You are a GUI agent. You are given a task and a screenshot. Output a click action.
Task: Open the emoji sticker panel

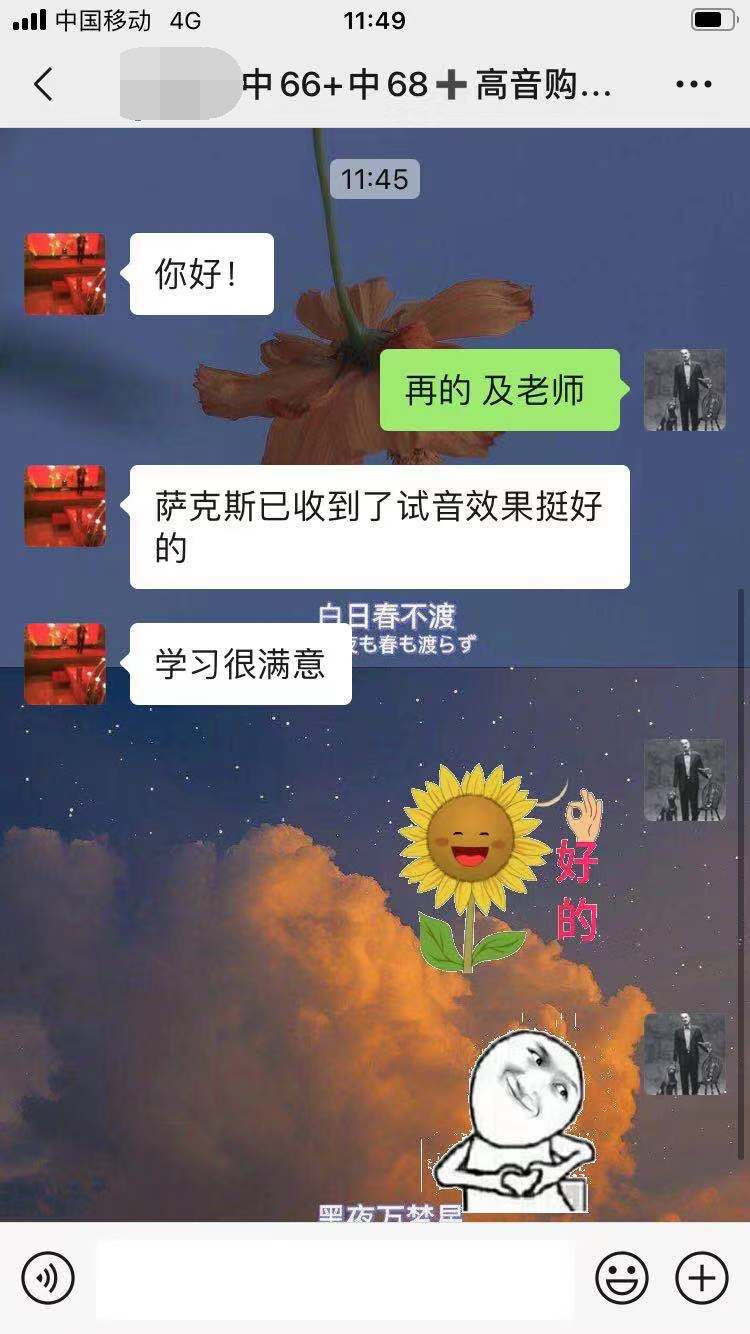(x=621, y=1277)
